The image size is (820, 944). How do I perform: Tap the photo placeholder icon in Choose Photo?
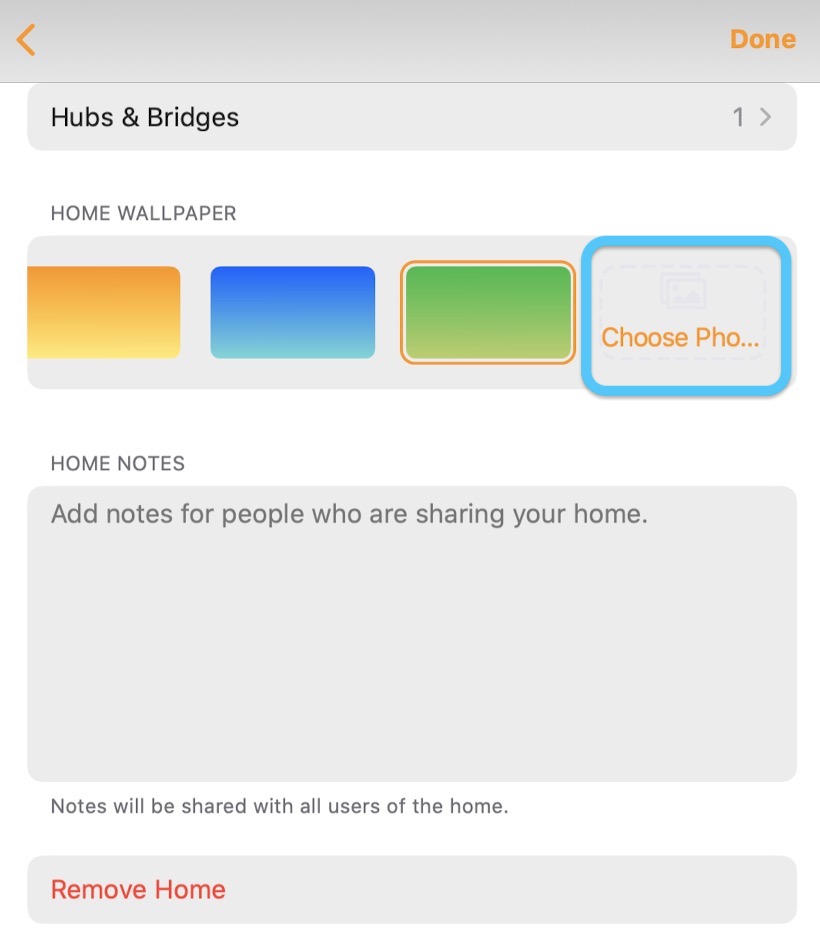[685, 290]
